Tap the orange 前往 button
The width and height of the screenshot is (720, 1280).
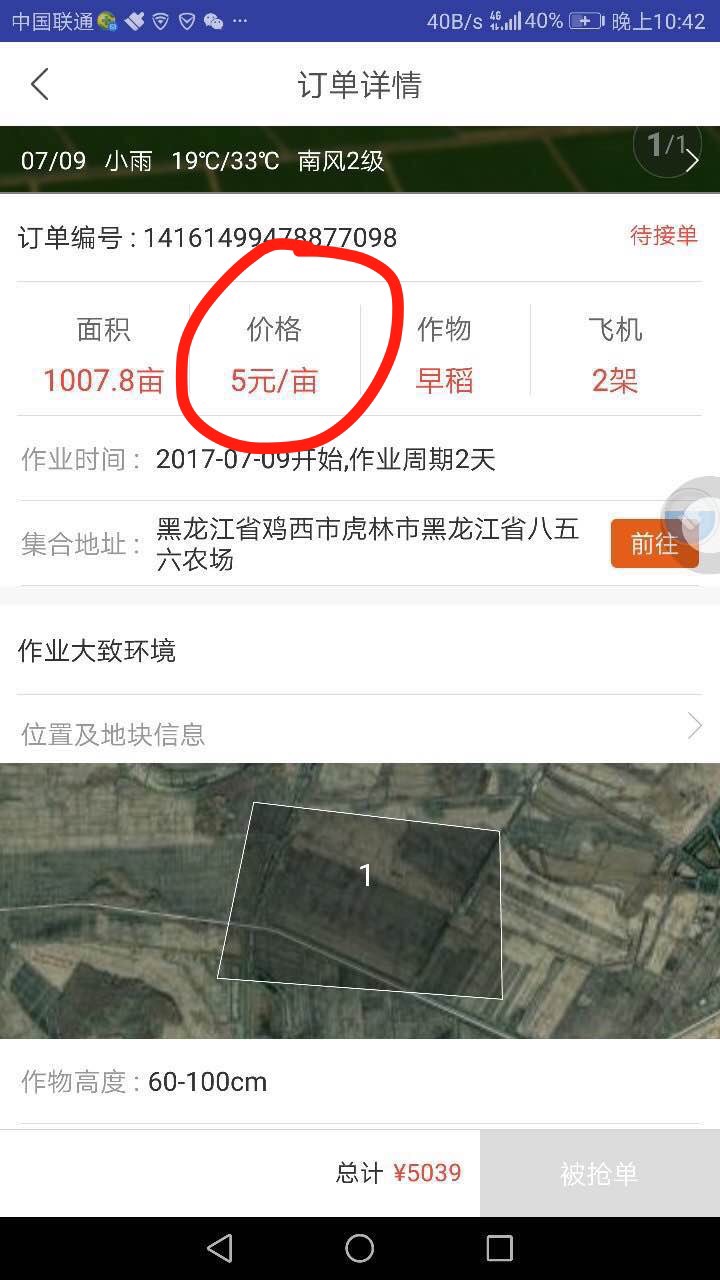(654, 544)
